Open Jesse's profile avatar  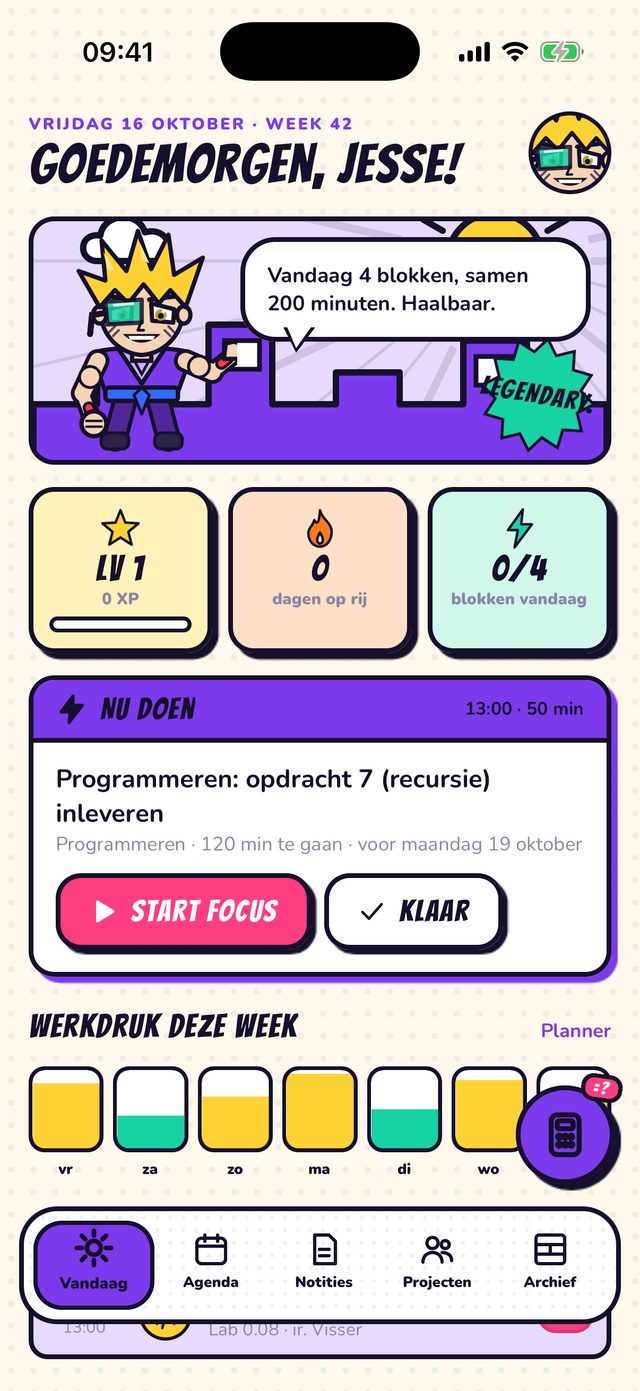569,153
